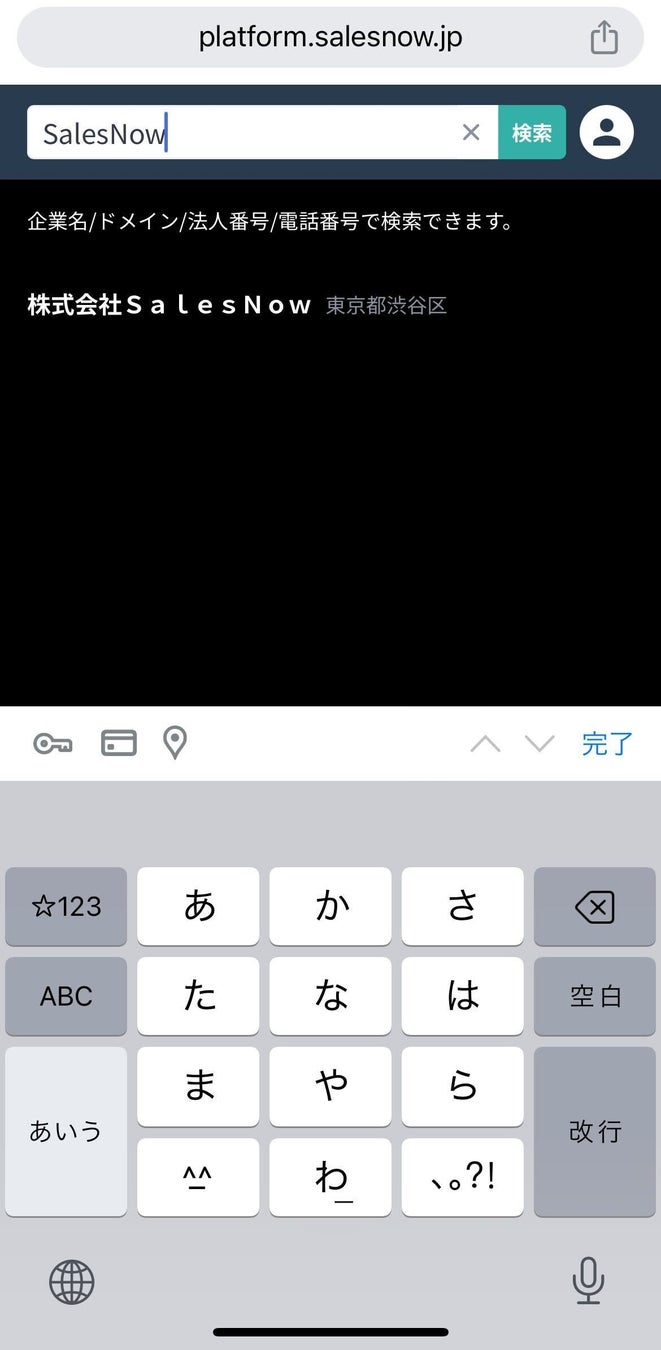Image resolution: width=661 pixels, height=1350 pixels.
Task: Open the user profile icon
Action: pos(606,132)
